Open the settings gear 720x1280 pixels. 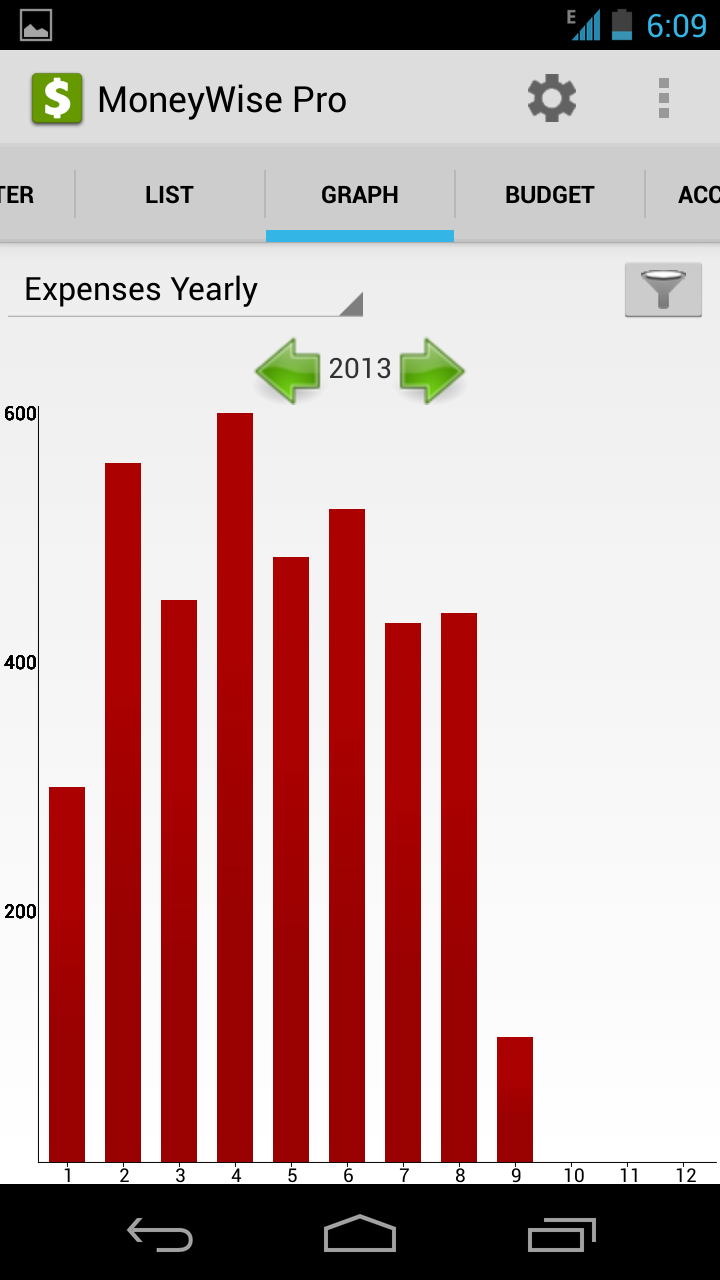pyautogui.click(x=552, y=99)
